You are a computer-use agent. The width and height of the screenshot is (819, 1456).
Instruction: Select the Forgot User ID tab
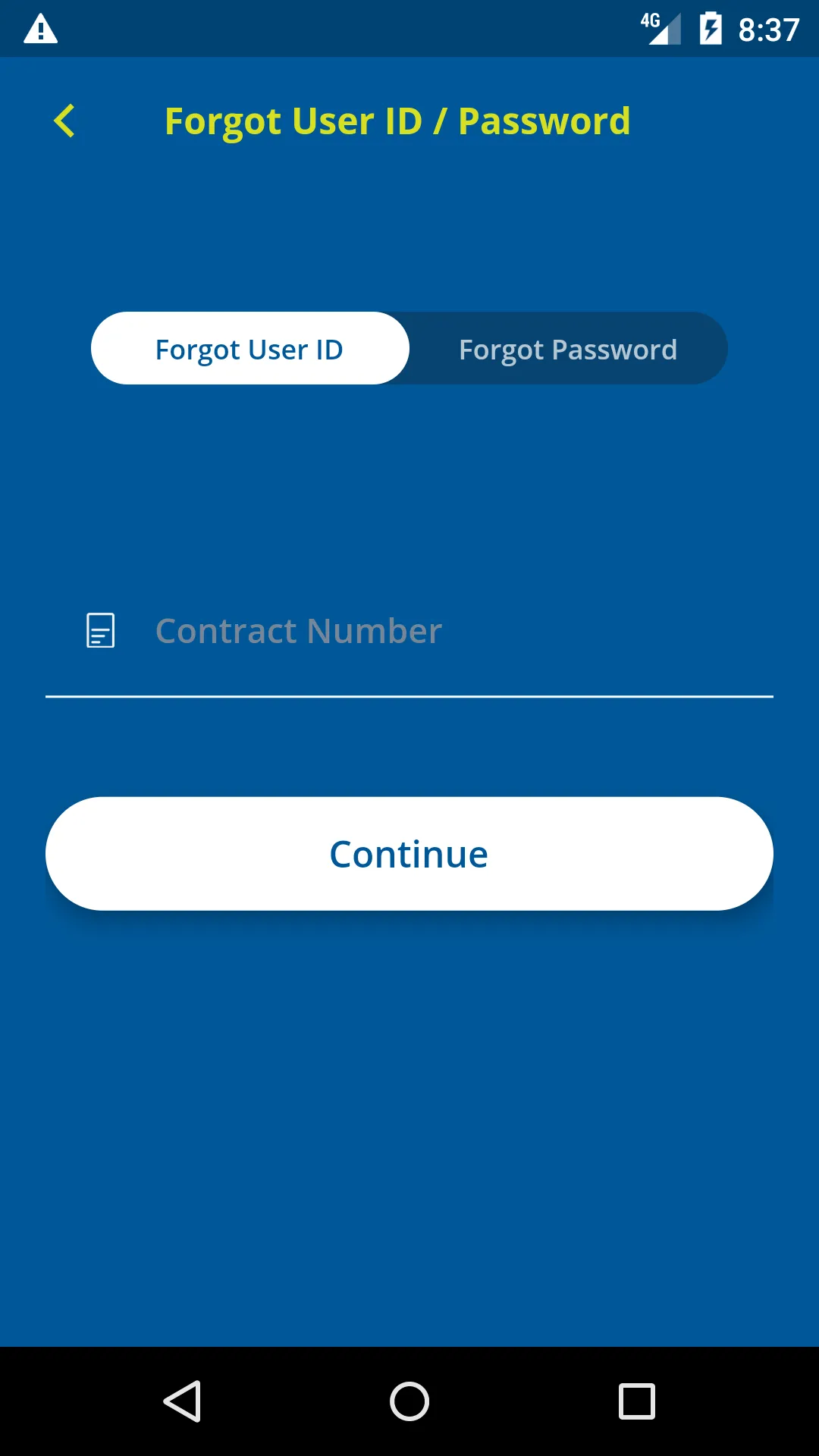[x=249, y=349]
